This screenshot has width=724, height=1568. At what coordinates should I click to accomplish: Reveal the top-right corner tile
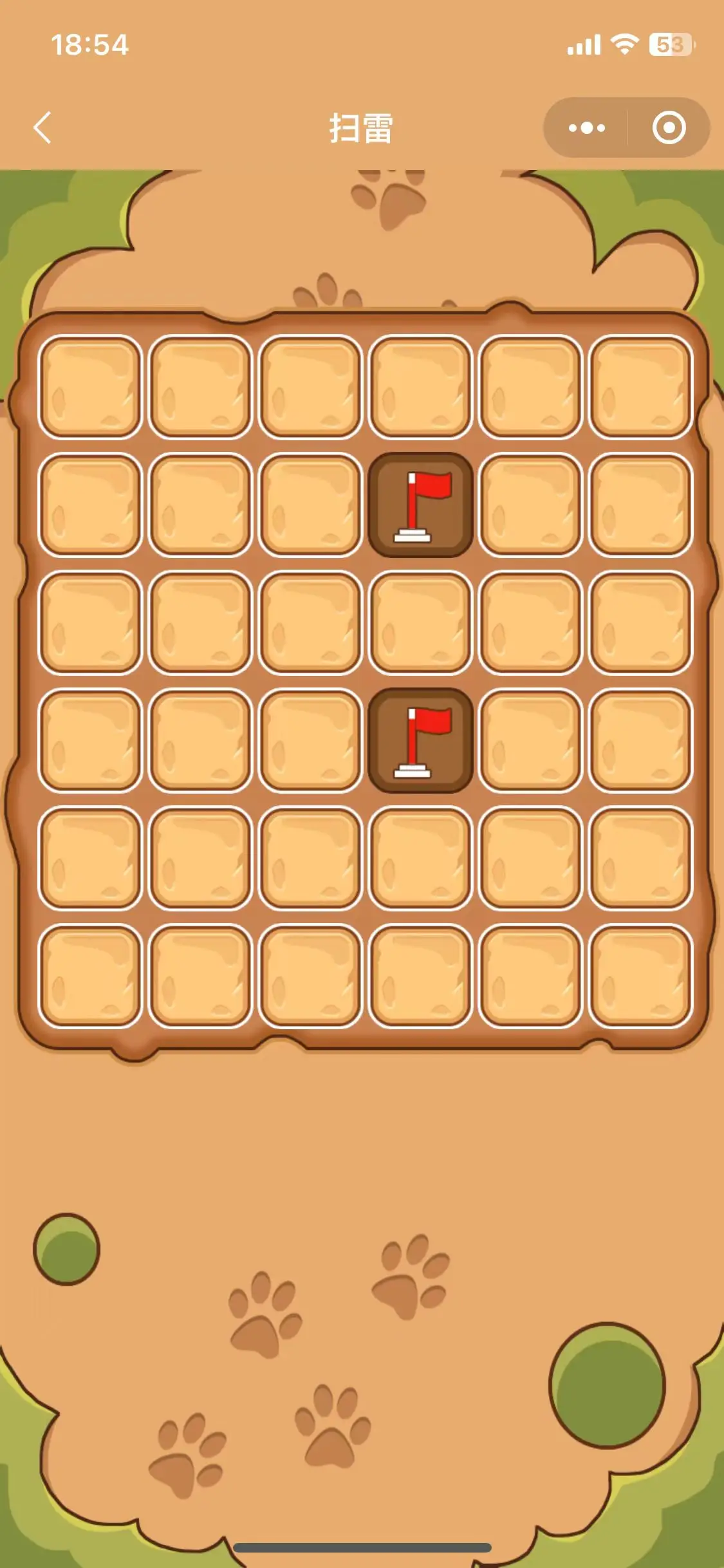[640, 387]
